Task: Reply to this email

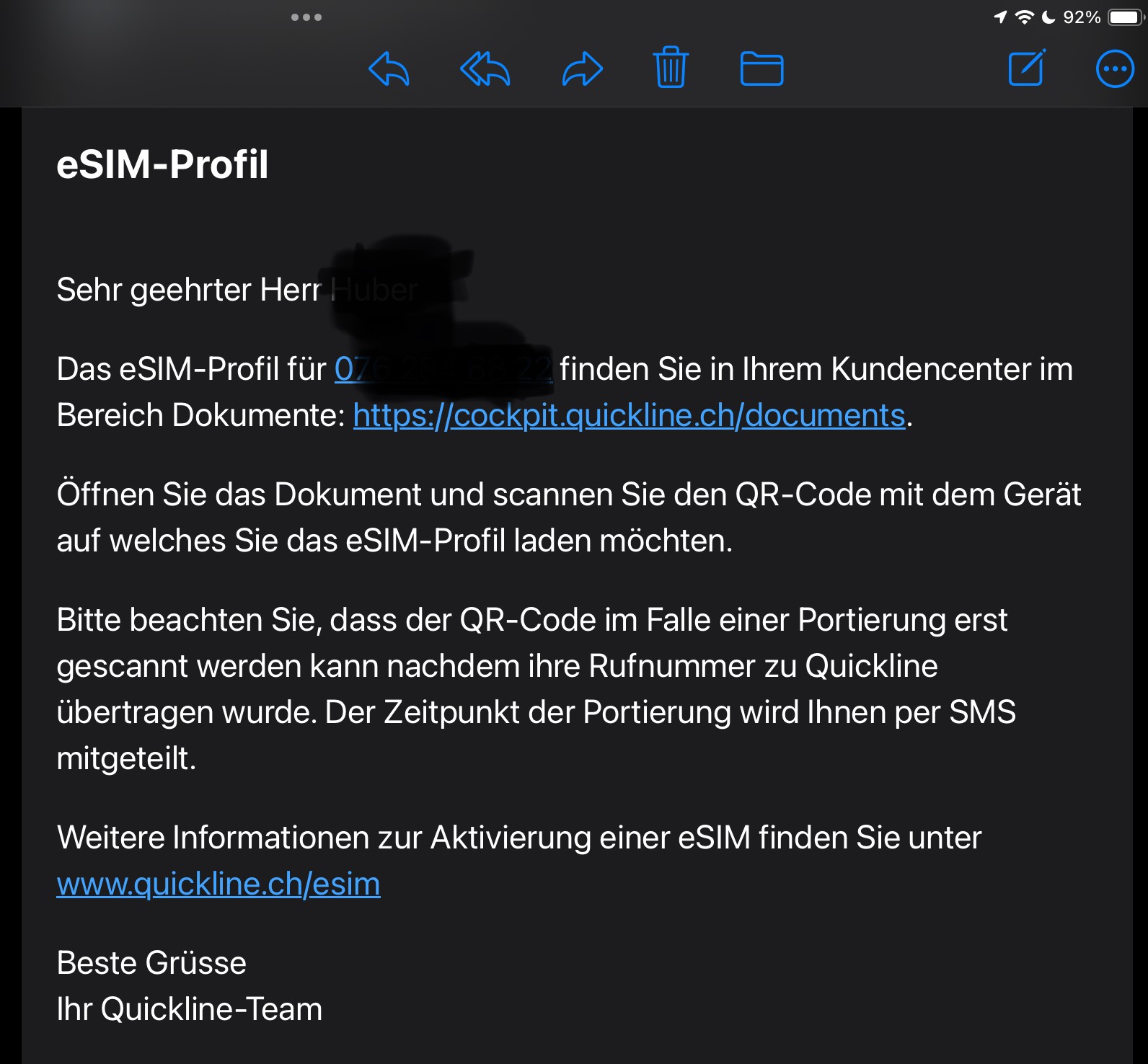Action: pos(389,69)
